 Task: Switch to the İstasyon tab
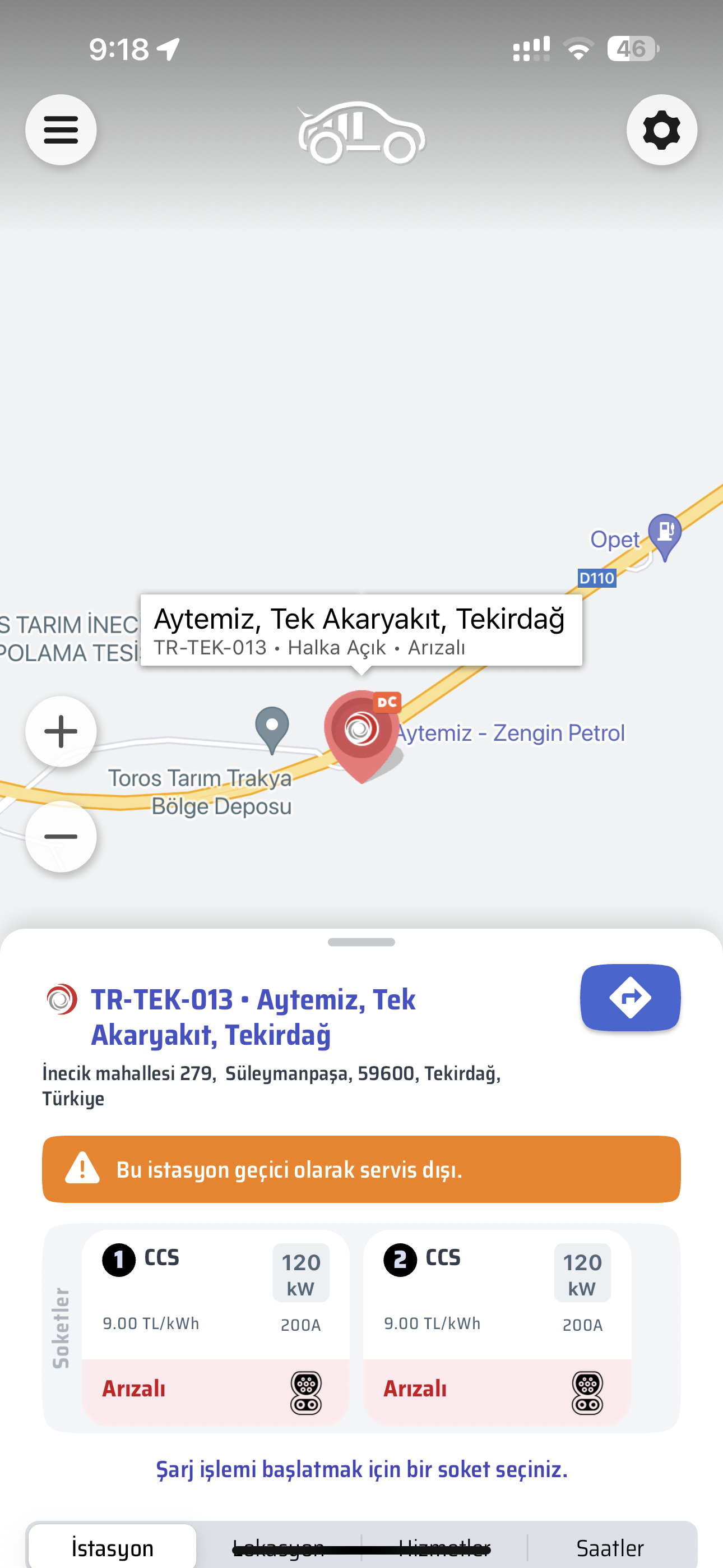[x=113, y=1547]
